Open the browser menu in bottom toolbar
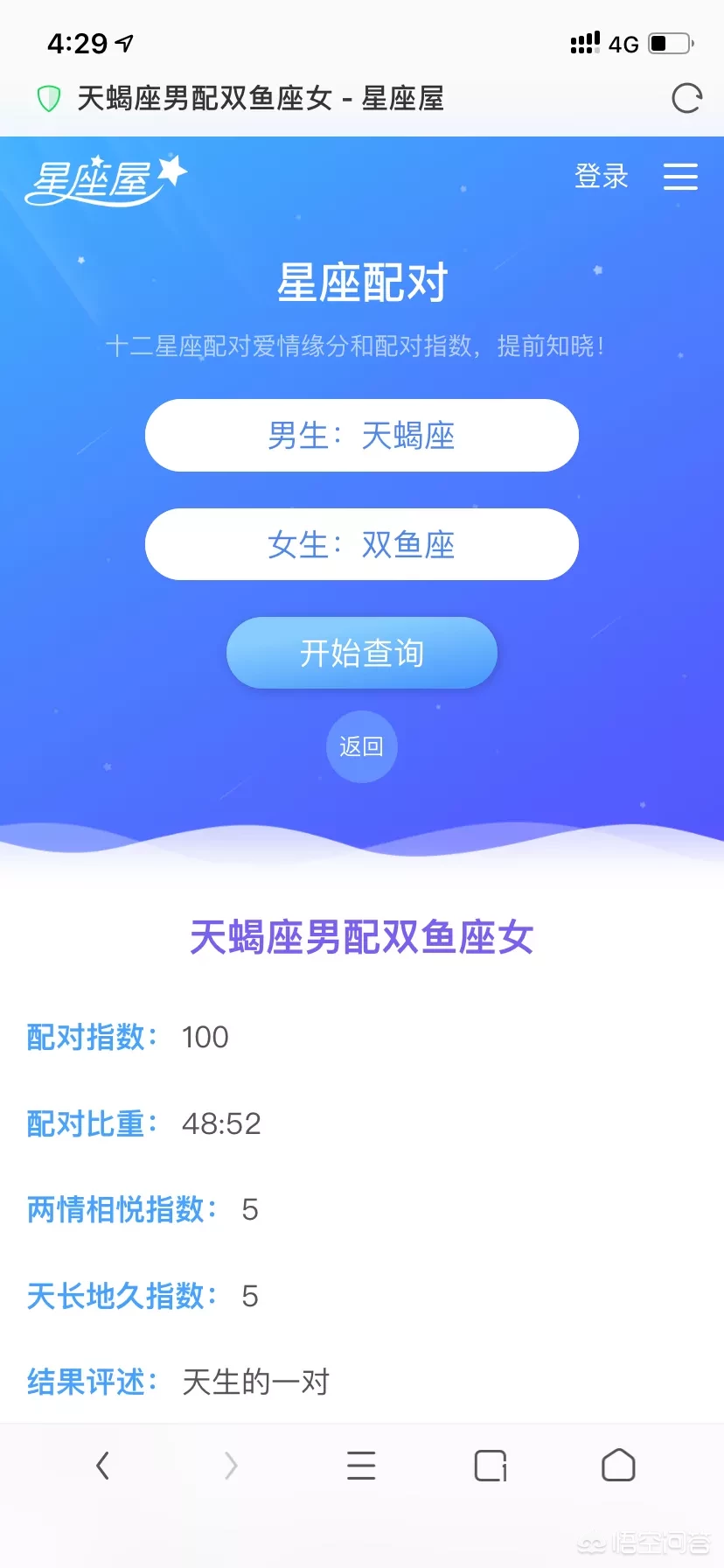Viewport: 724px width, 1568px height. [x=361, y=1465]
